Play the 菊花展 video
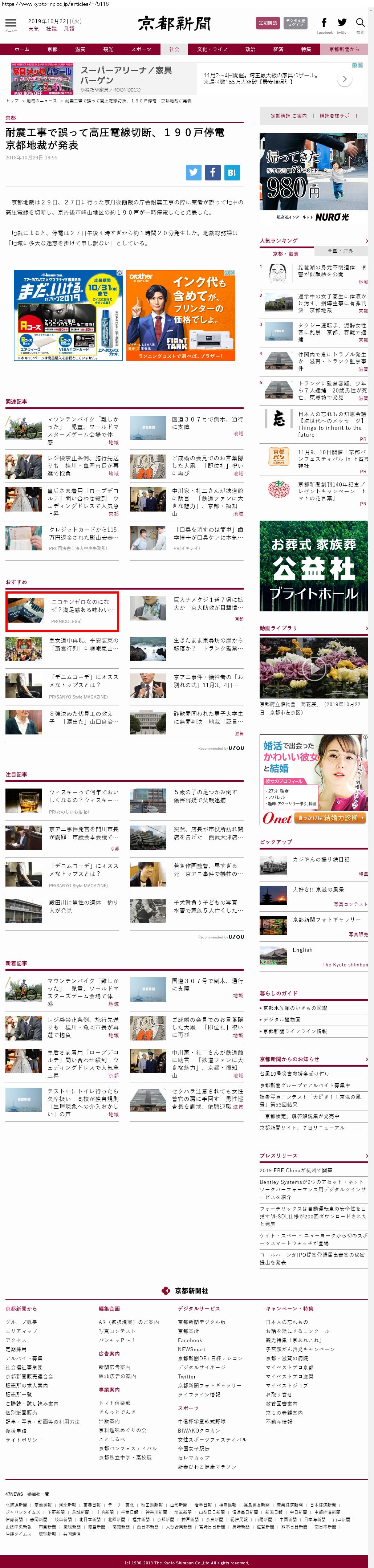 click(313, 668)
